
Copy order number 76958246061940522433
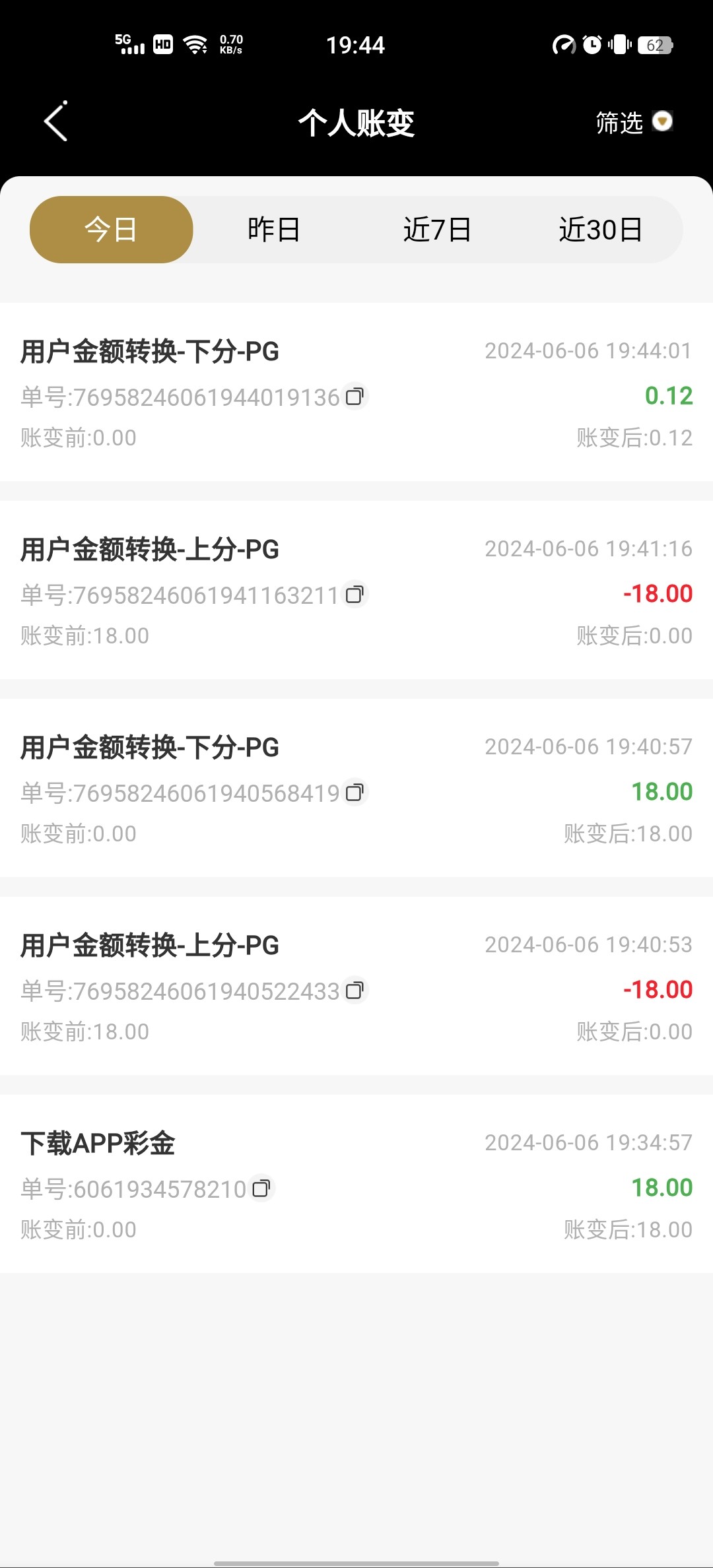[x=355, y=991]
